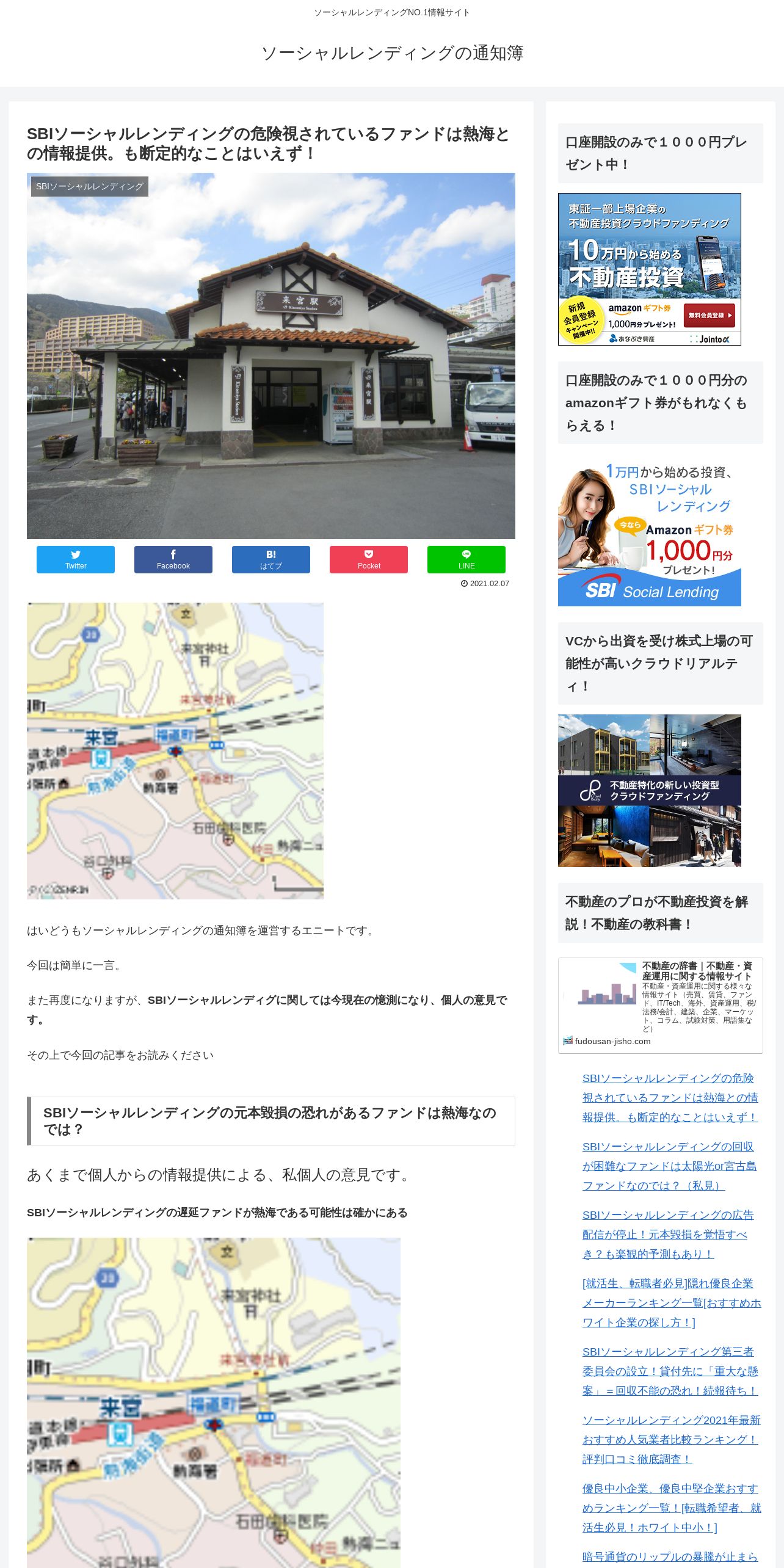This screenshot has width=784, height=1568.
Task: Open the クラウドリアルティ crowdfunding banner
Action: coord(650,791)
